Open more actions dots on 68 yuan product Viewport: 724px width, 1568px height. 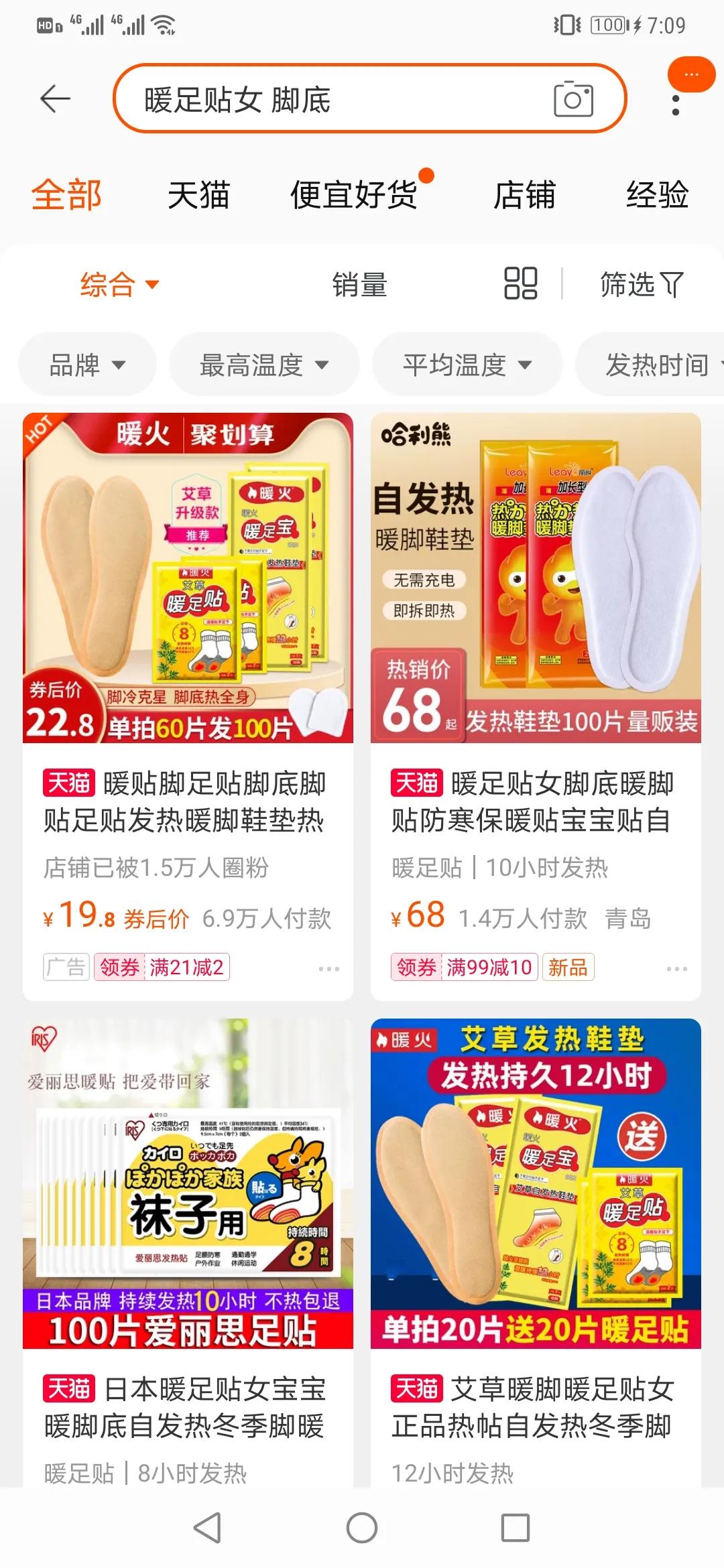677,967
